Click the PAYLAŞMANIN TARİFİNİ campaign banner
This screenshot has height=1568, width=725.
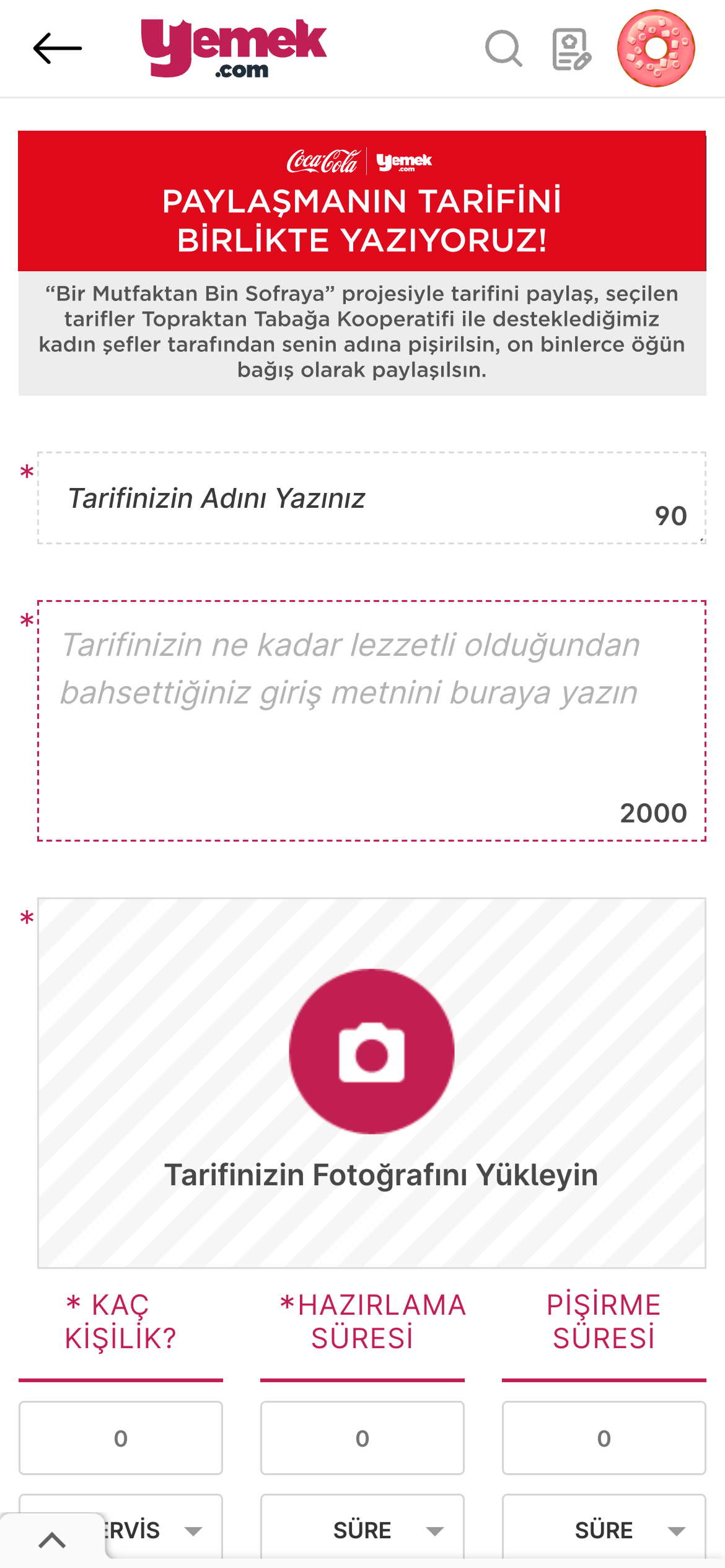point(362,220)
